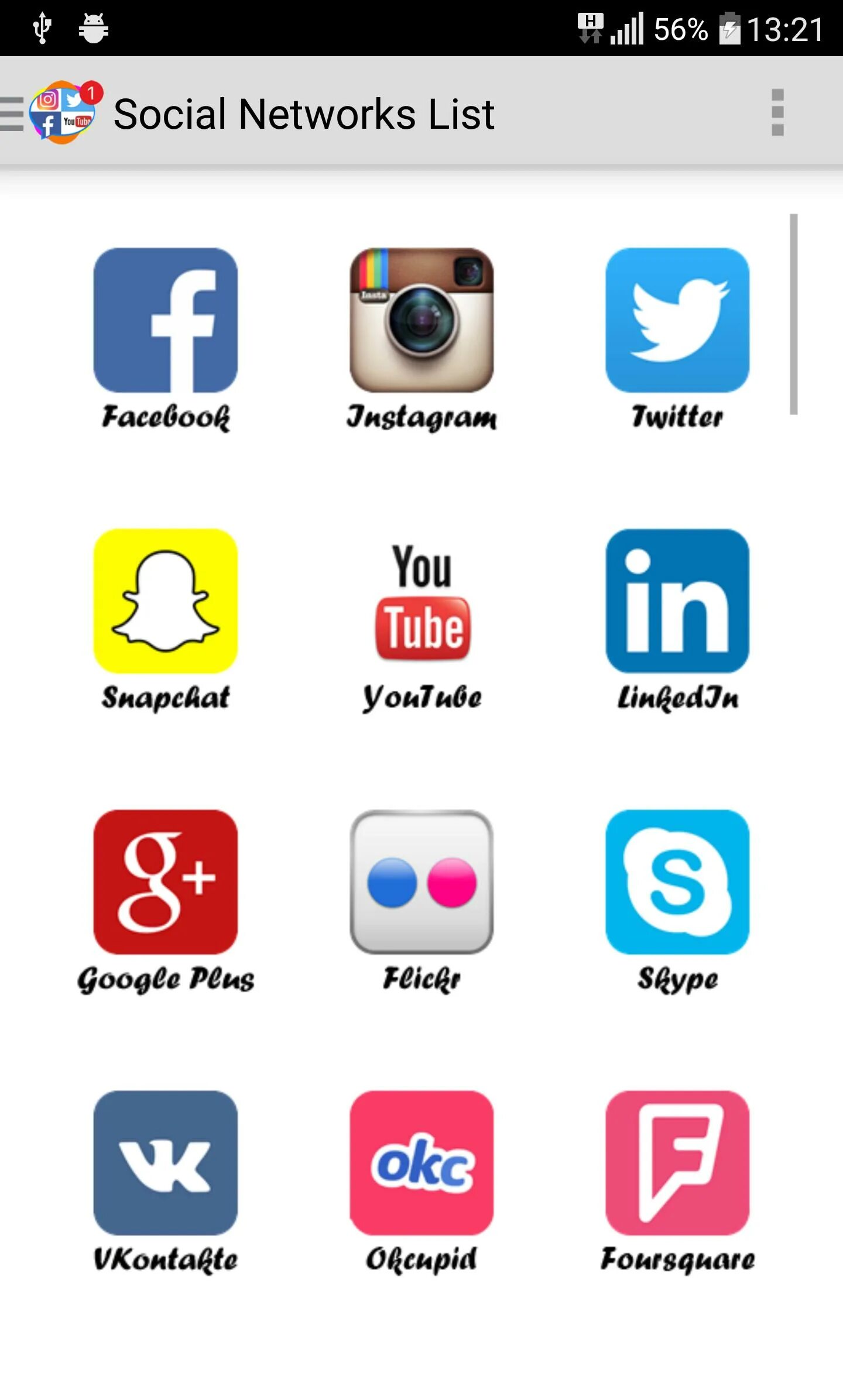
Task: Launch Skype from the list
Action: pos(677,882)
